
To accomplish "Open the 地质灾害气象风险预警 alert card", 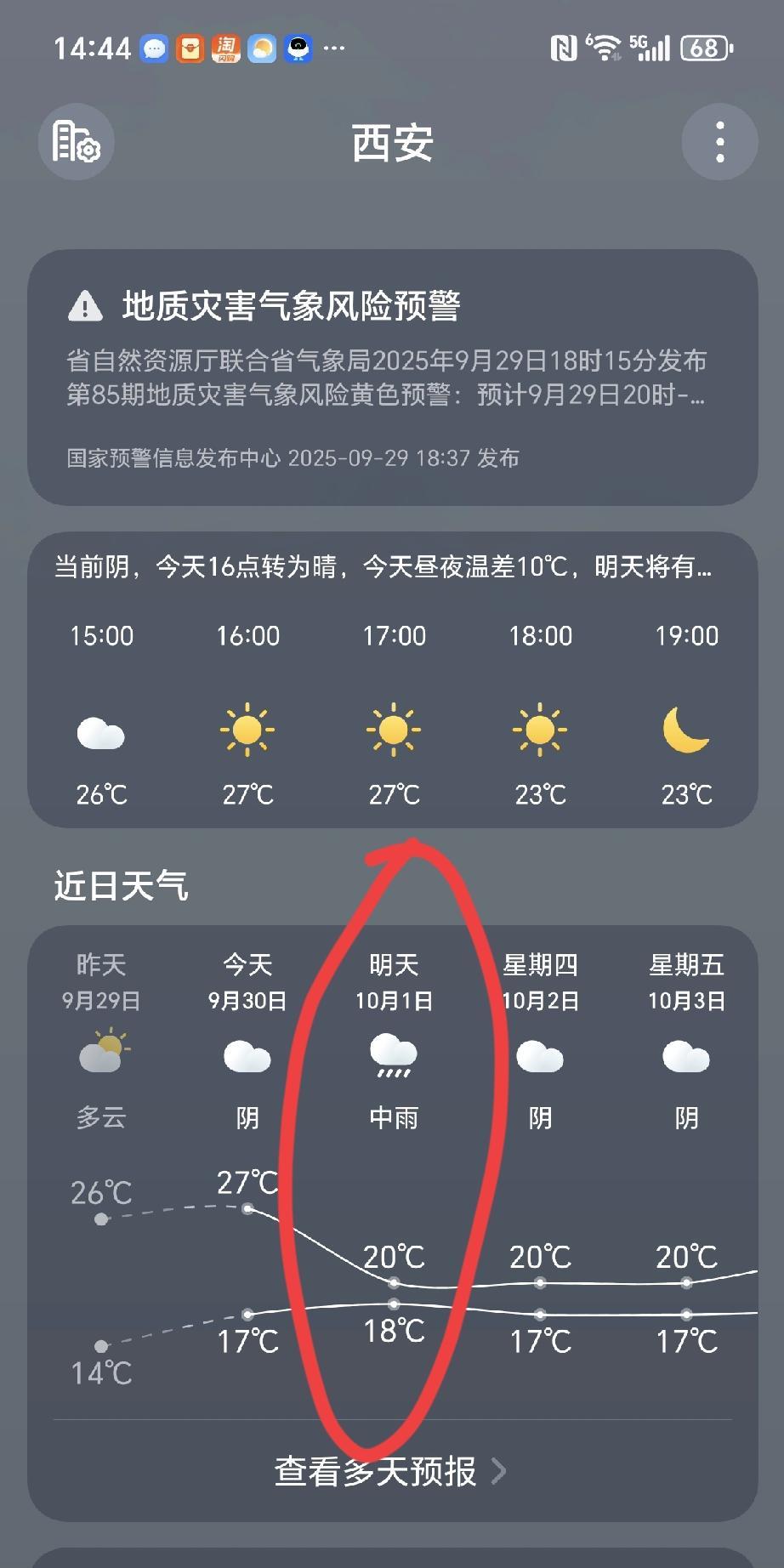I will pyautogui.click(x=392, y=378).
